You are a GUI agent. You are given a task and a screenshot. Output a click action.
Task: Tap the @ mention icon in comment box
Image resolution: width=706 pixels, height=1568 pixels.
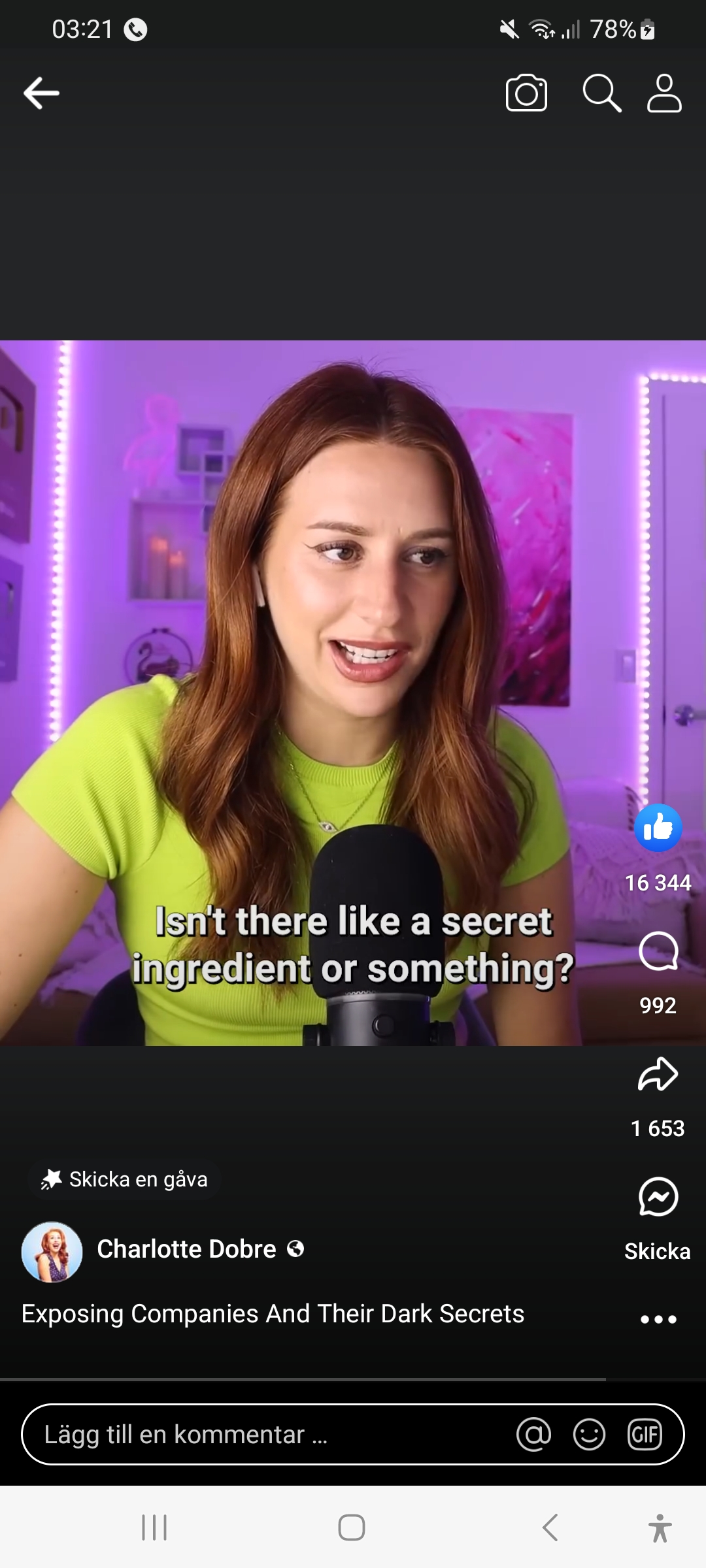pyautogui.click(x=533, y=1435)
